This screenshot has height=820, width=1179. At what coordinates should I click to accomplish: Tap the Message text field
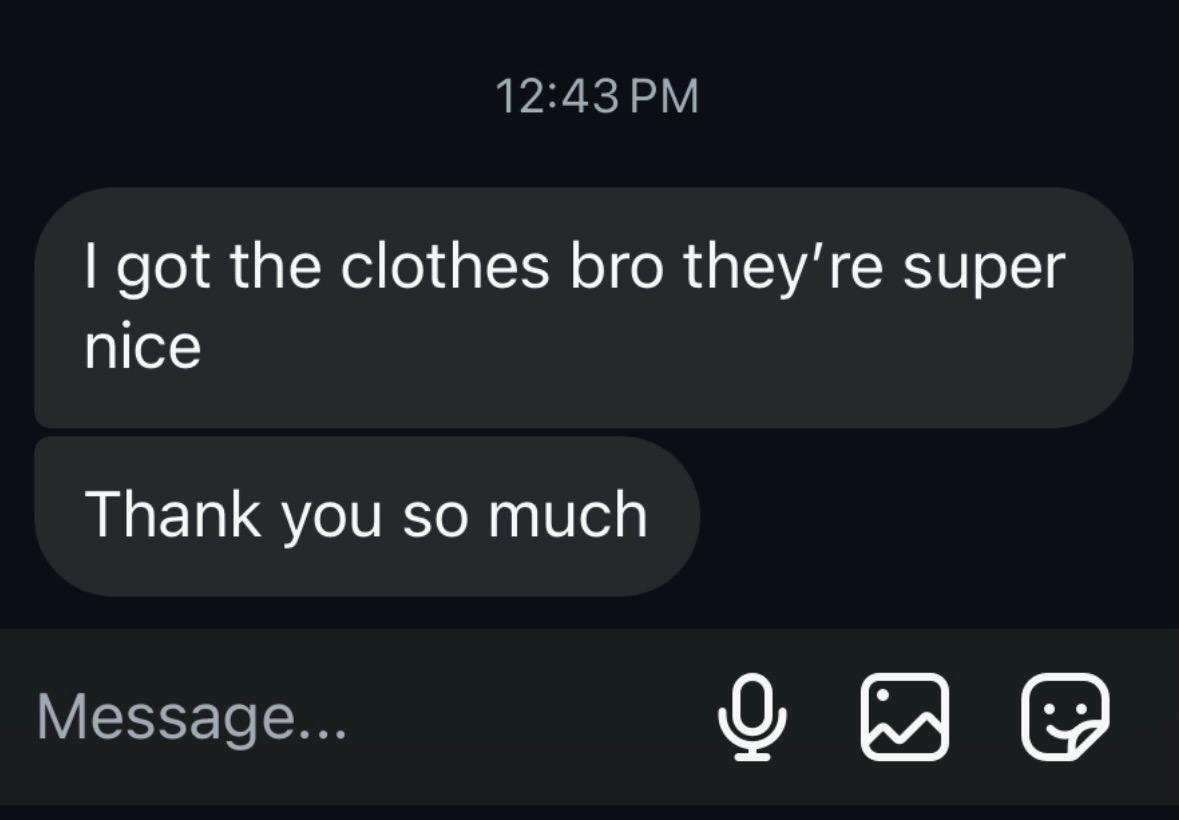[300, 717]
